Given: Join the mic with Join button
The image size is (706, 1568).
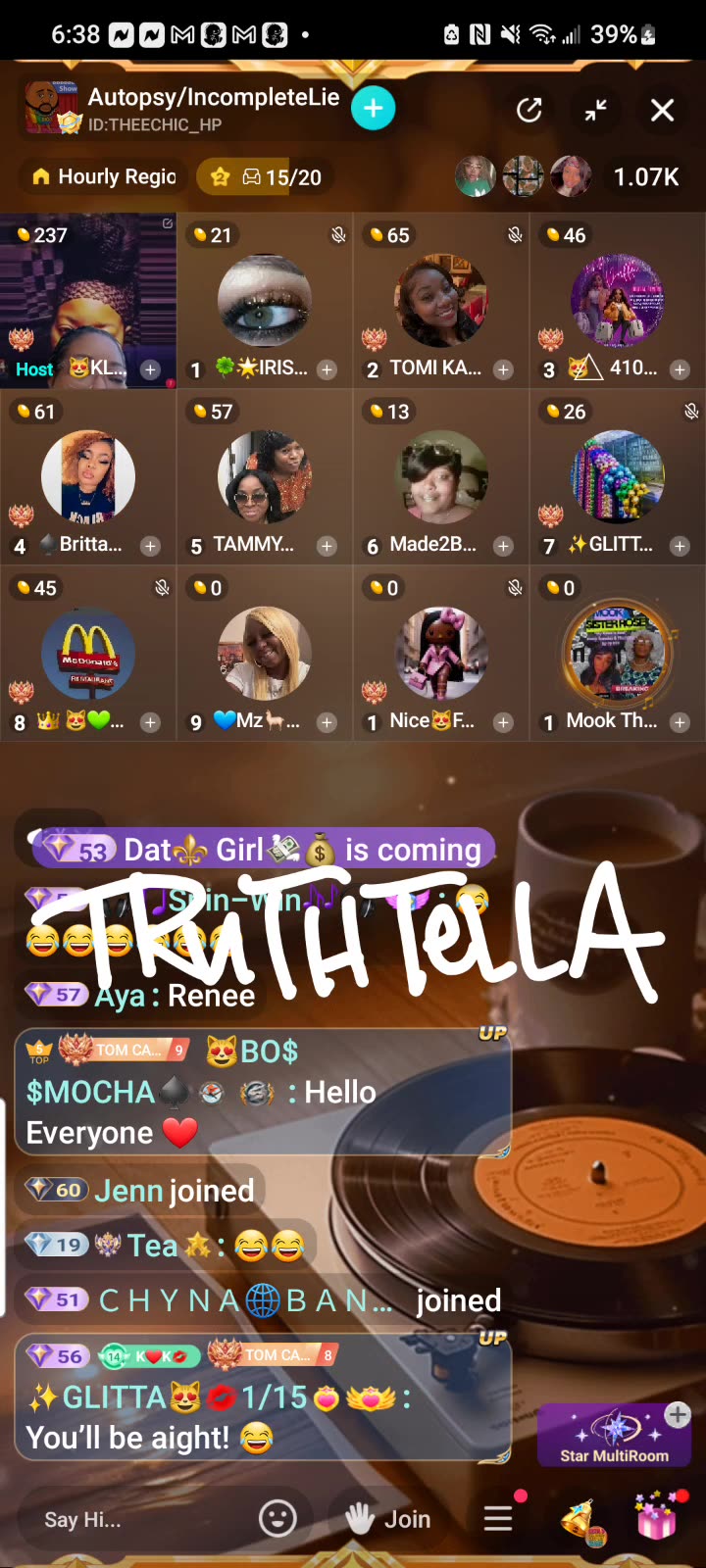Looking at the screenshot, I should tap(389, 1519).
